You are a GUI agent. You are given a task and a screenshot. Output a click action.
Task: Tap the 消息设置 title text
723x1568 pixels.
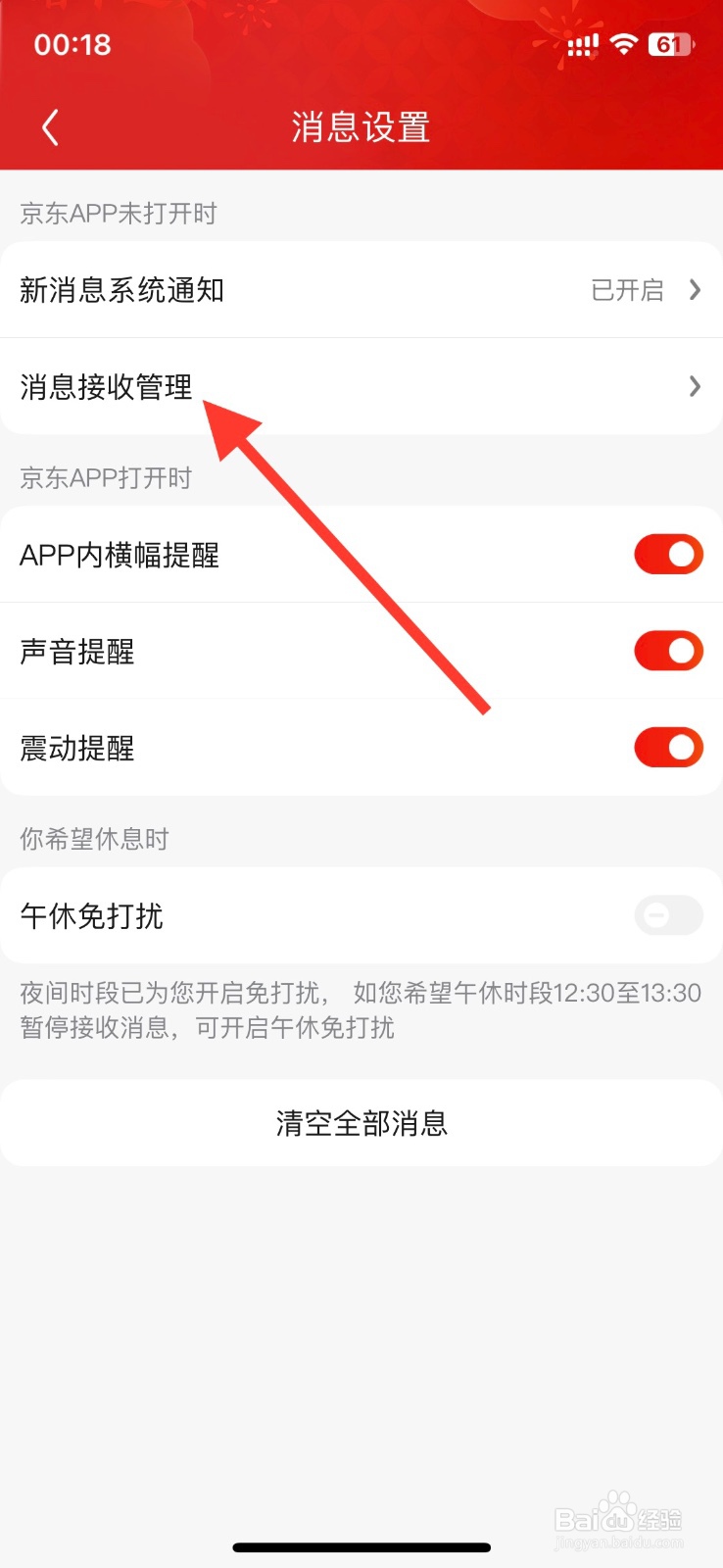coord(361,127)
